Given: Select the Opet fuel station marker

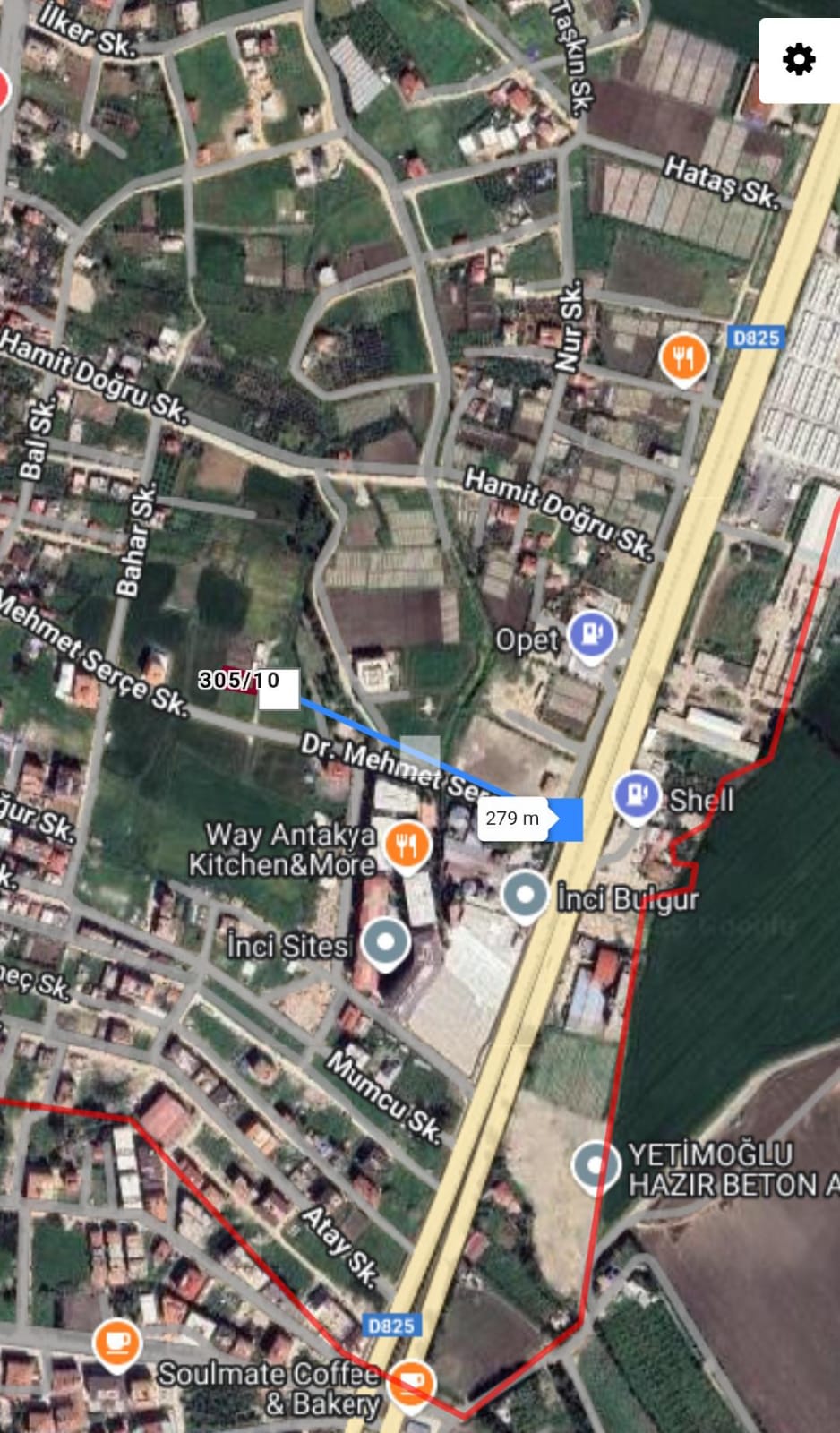Looking at the screenshot, I should point(591,634).
